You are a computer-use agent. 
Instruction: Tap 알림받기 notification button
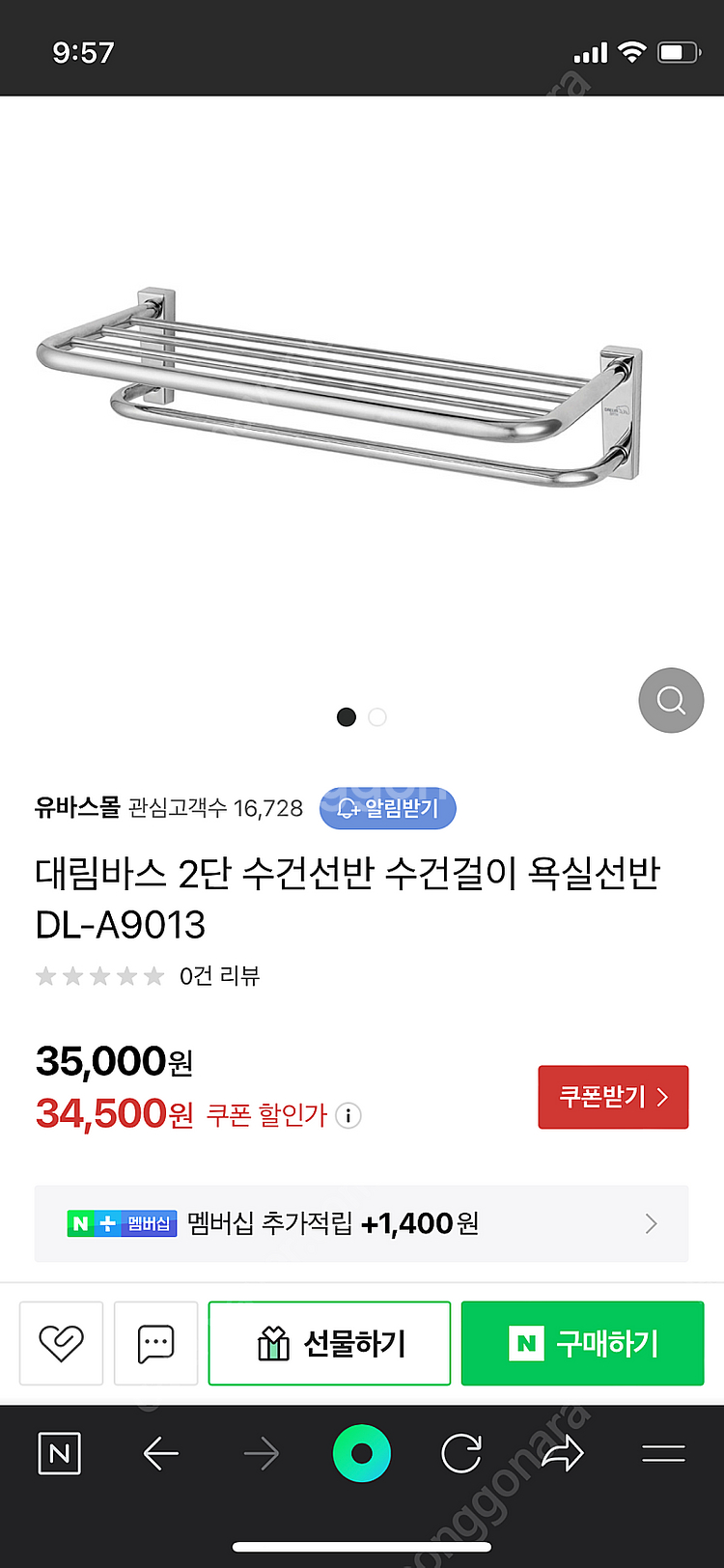tap(388, 808)
